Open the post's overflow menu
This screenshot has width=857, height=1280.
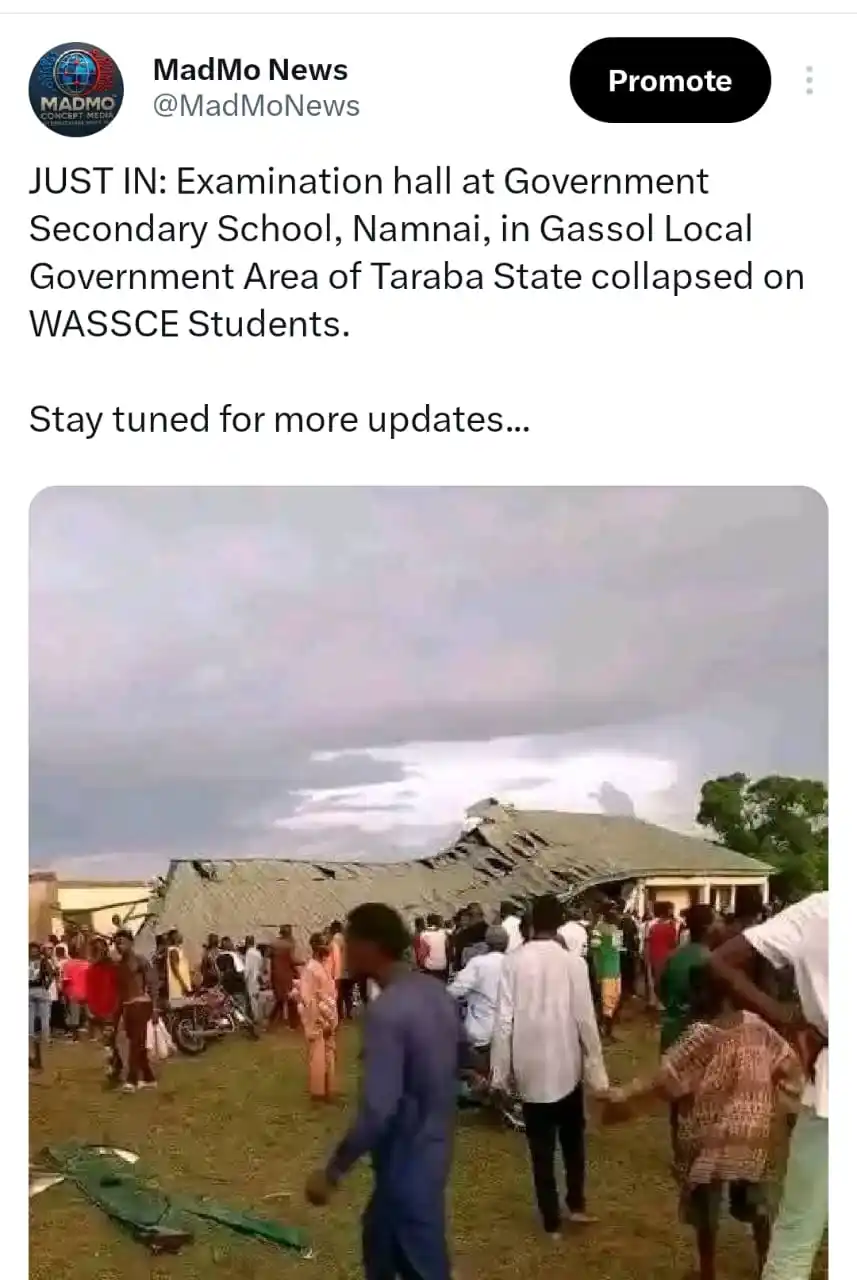809,80
